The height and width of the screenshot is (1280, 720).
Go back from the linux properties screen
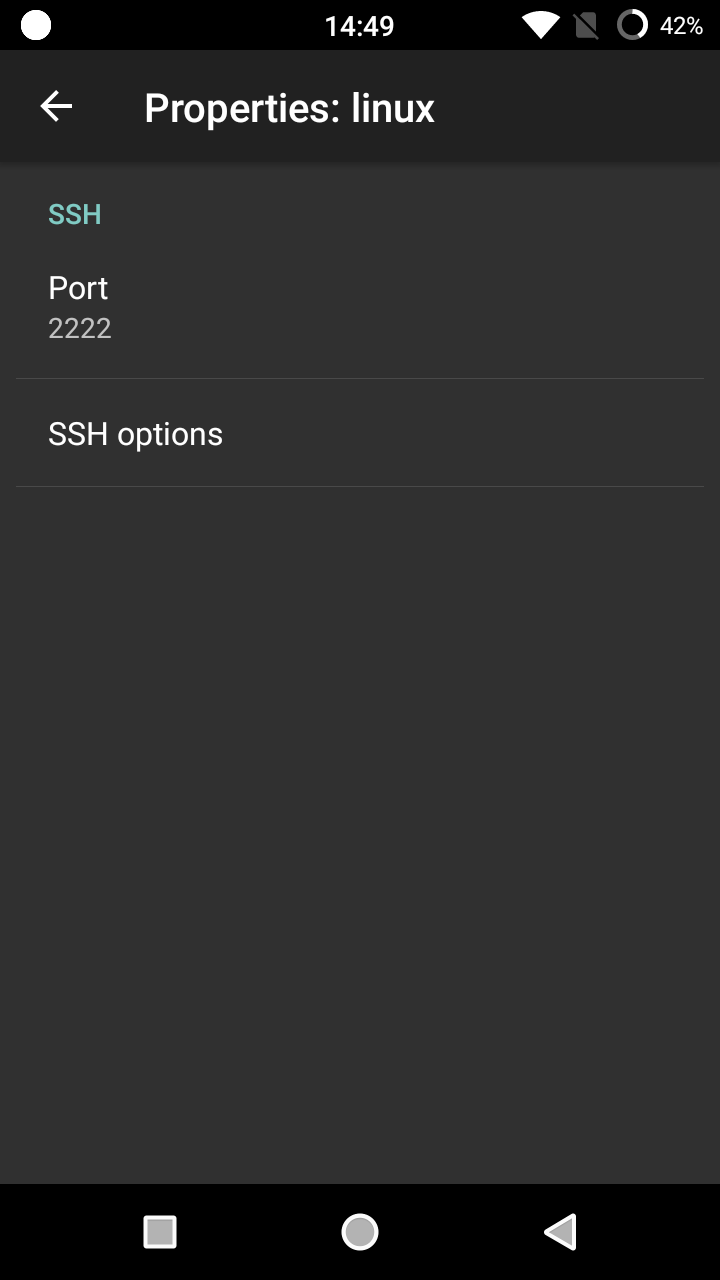coord(56,106)
